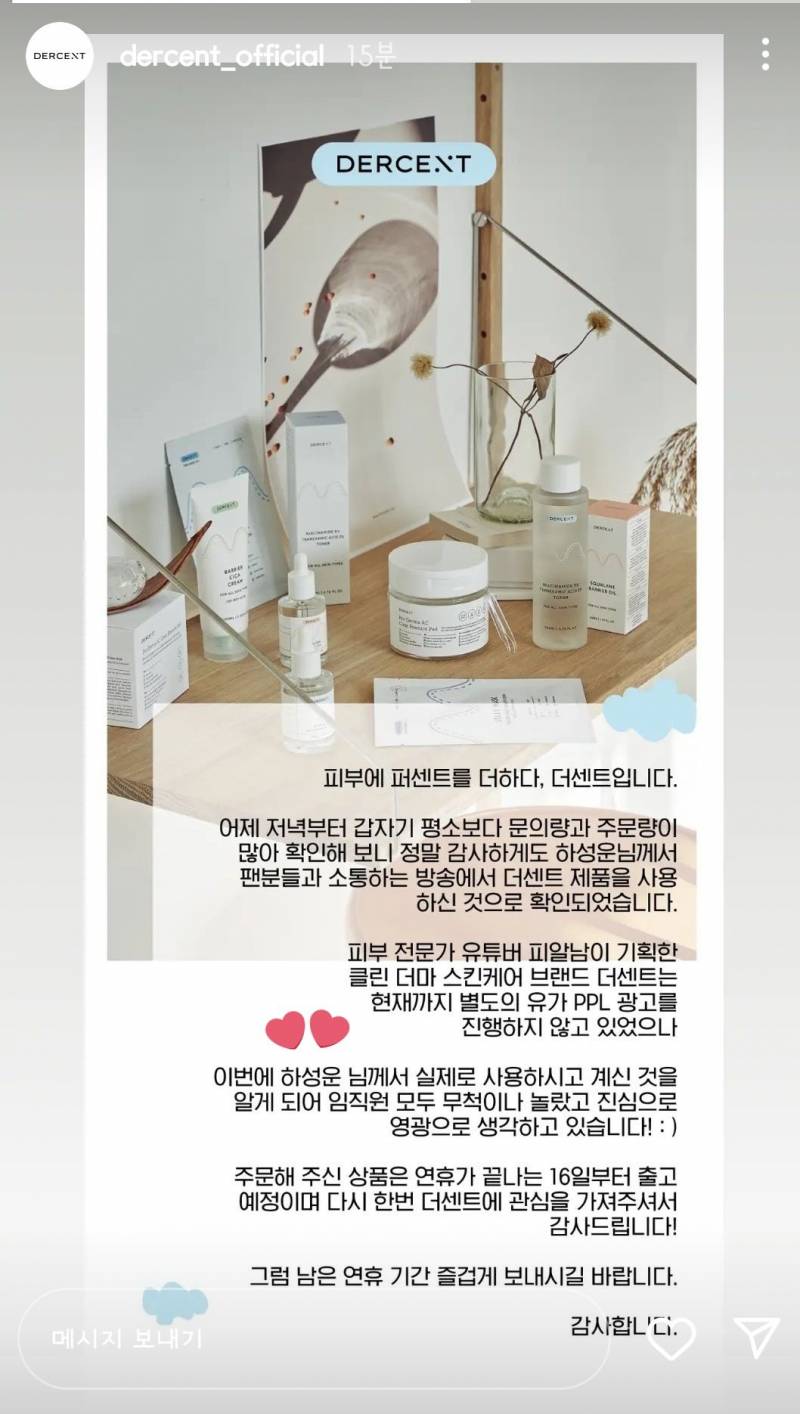Tap the 메시지 보내기 message field
800x1414 pixels.
coord(314,1338)
